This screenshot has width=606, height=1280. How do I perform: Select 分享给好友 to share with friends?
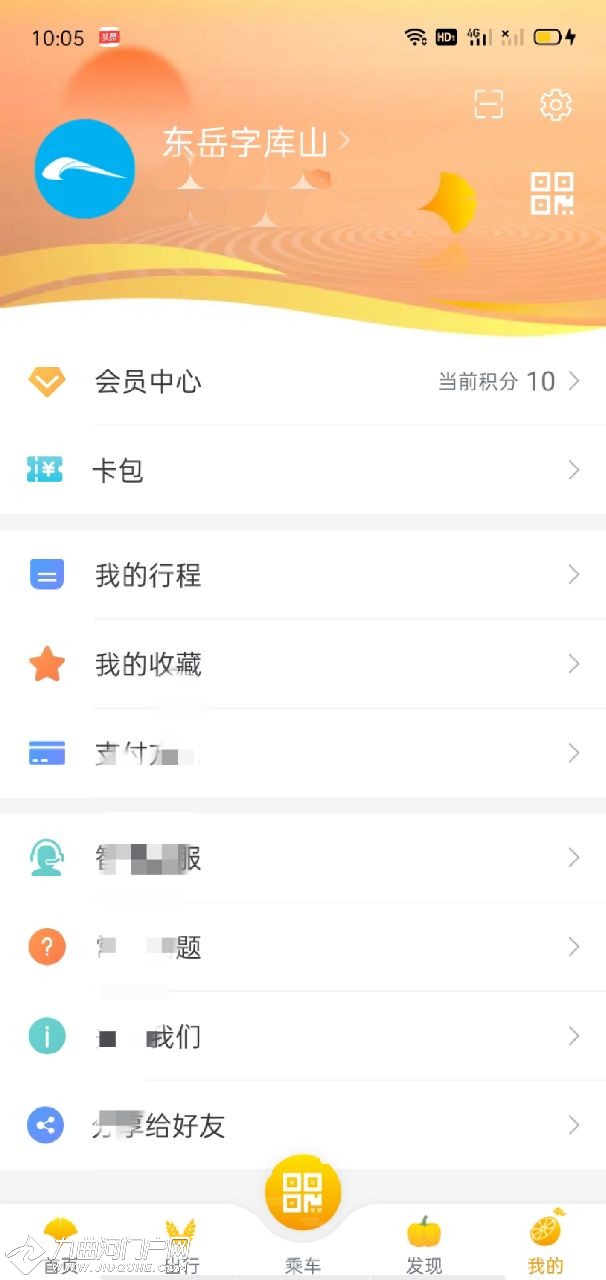click(303, 1126)
